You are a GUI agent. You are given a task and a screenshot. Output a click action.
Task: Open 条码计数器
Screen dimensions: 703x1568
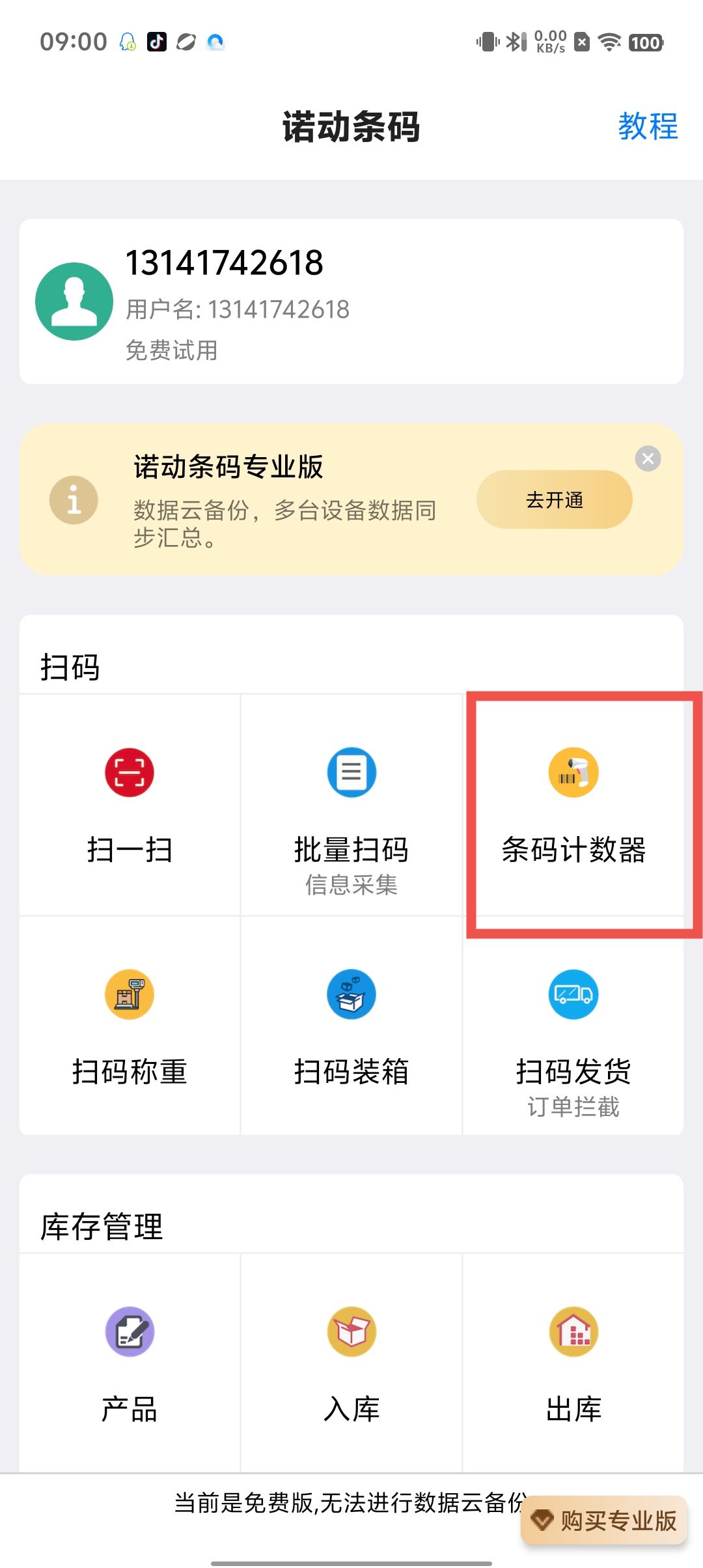coord(573,805)
